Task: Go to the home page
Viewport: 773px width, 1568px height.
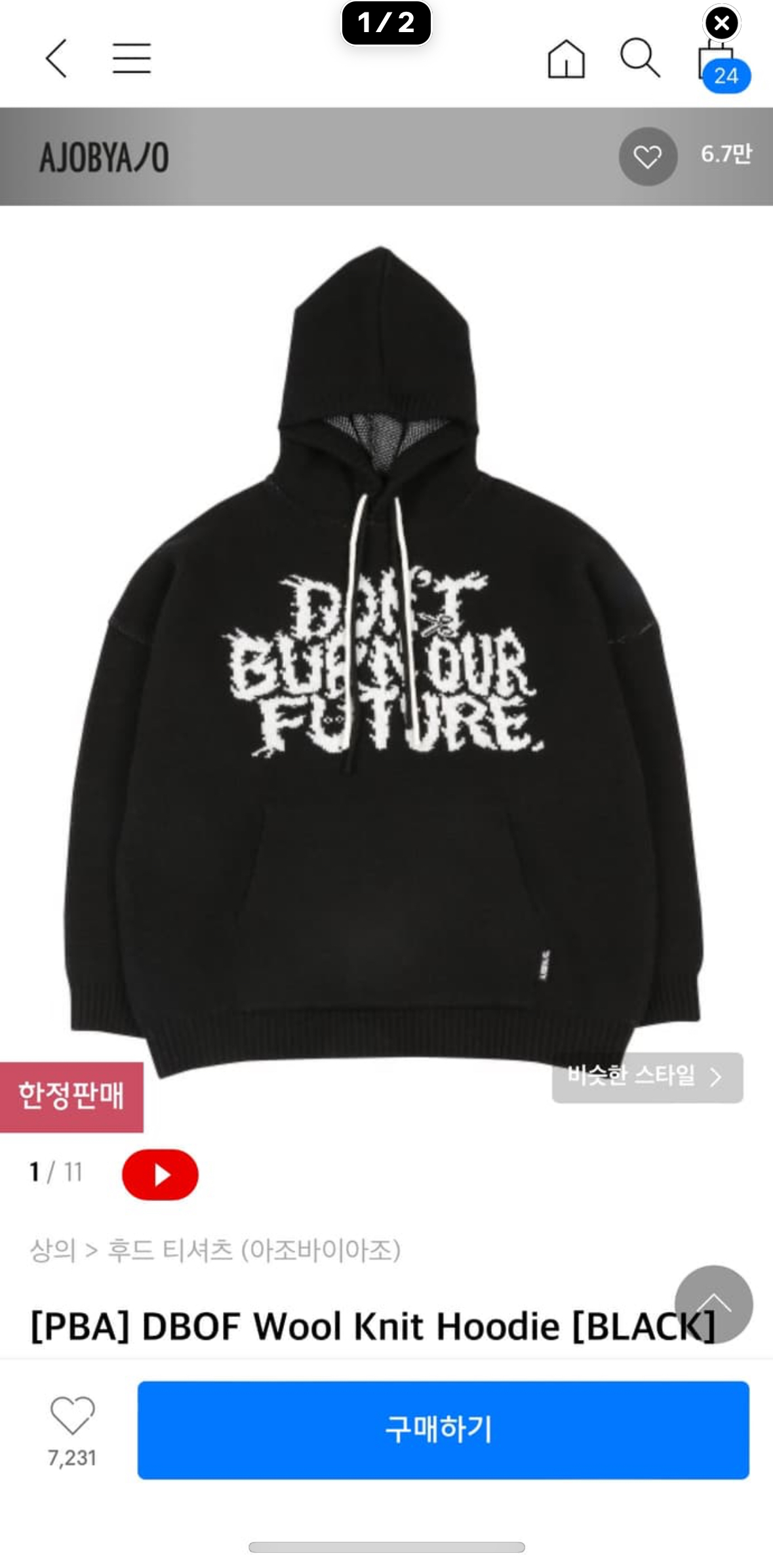Action: [x=566, y=59]
